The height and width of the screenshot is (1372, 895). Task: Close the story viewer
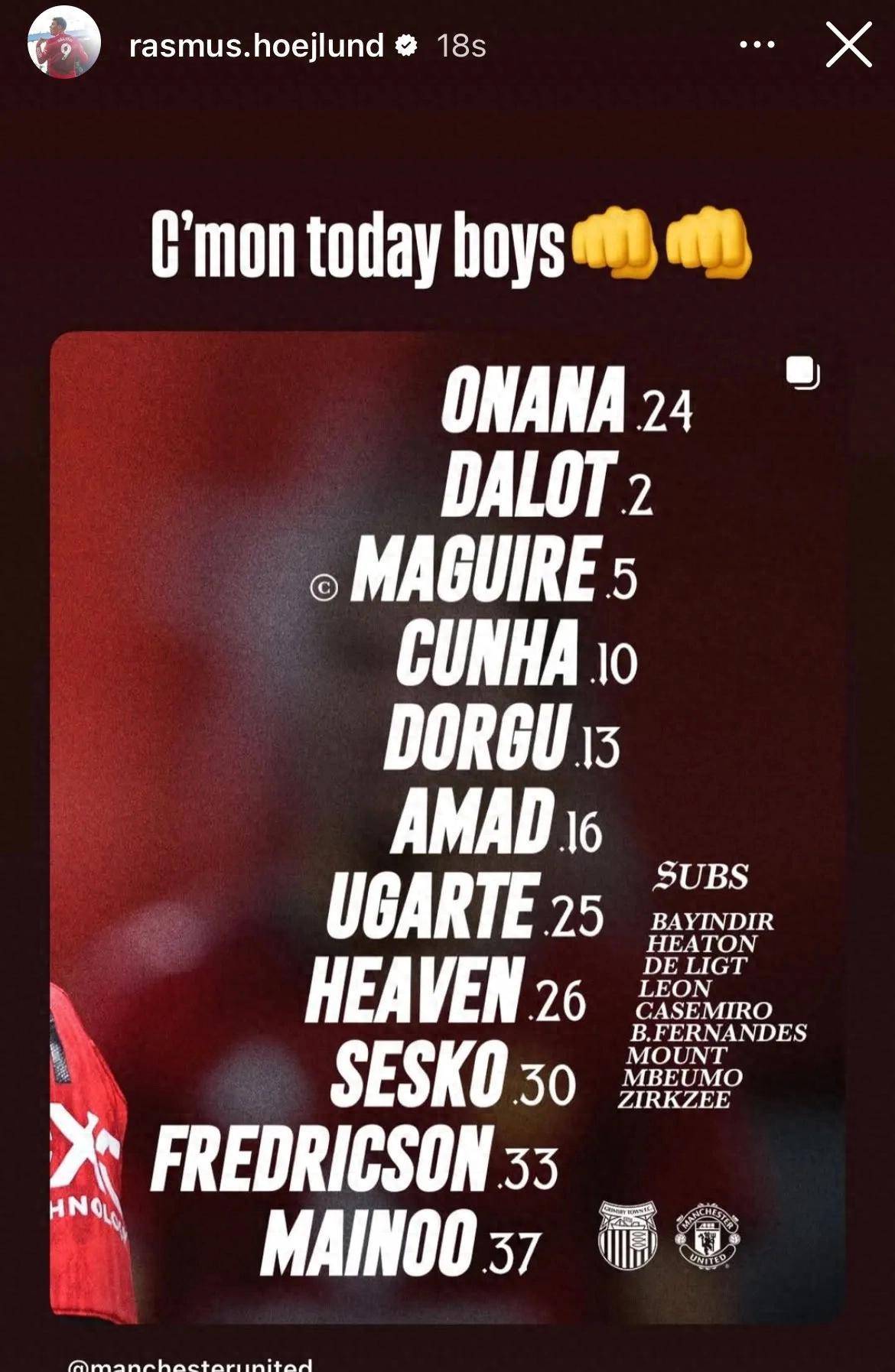[x=848, y=45]
